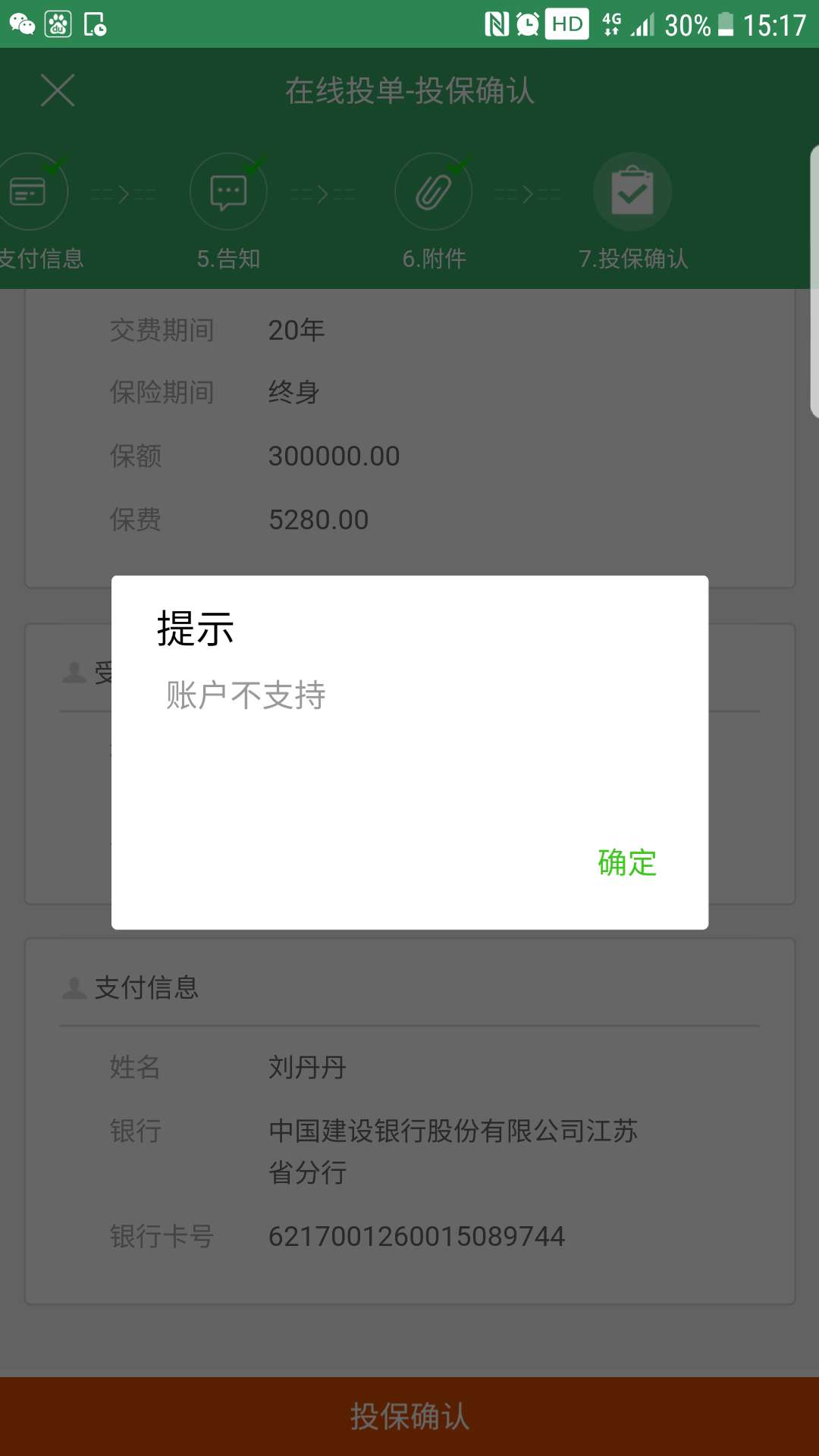Select step 7.投保确认

click(632, 193)
